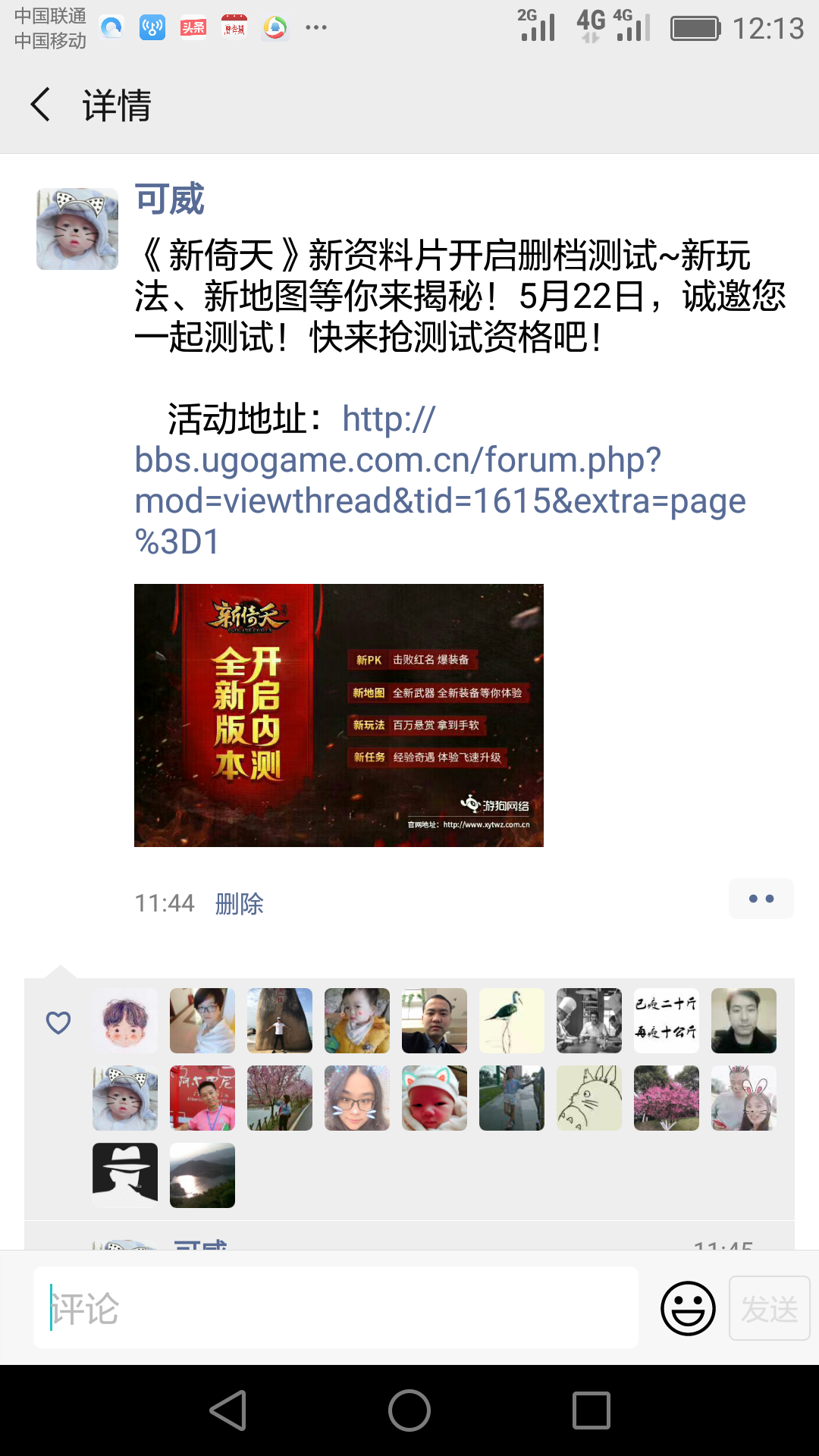Image resolution: width=819 pixels, height=1456 pixels.
Task: Go back from the 详情 page
Action: [41, 105]
